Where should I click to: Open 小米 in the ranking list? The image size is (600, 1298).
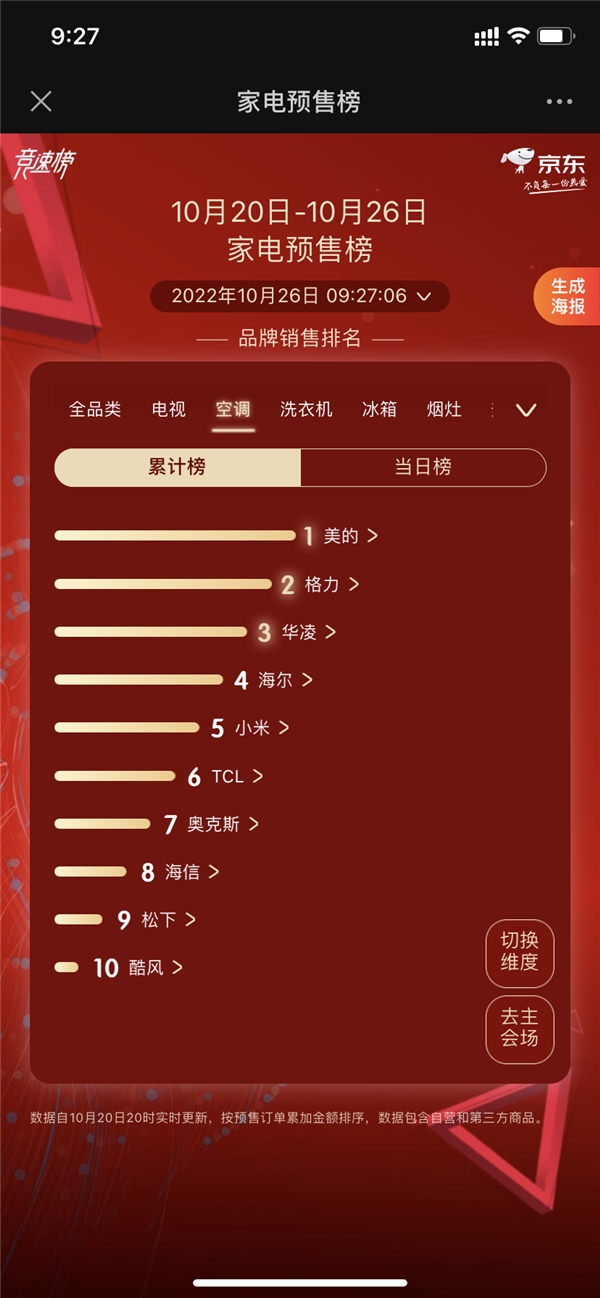click(x=261, y=728)
